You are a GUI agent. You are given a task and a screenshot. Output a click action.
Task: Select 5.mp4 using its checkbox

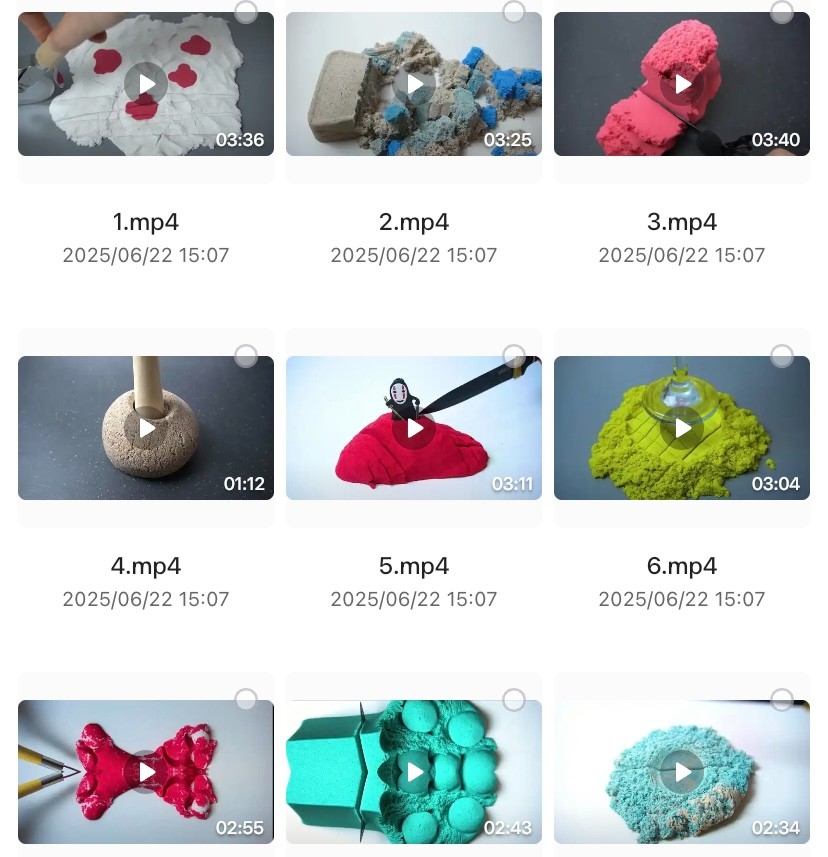click(x=514, y=356)
